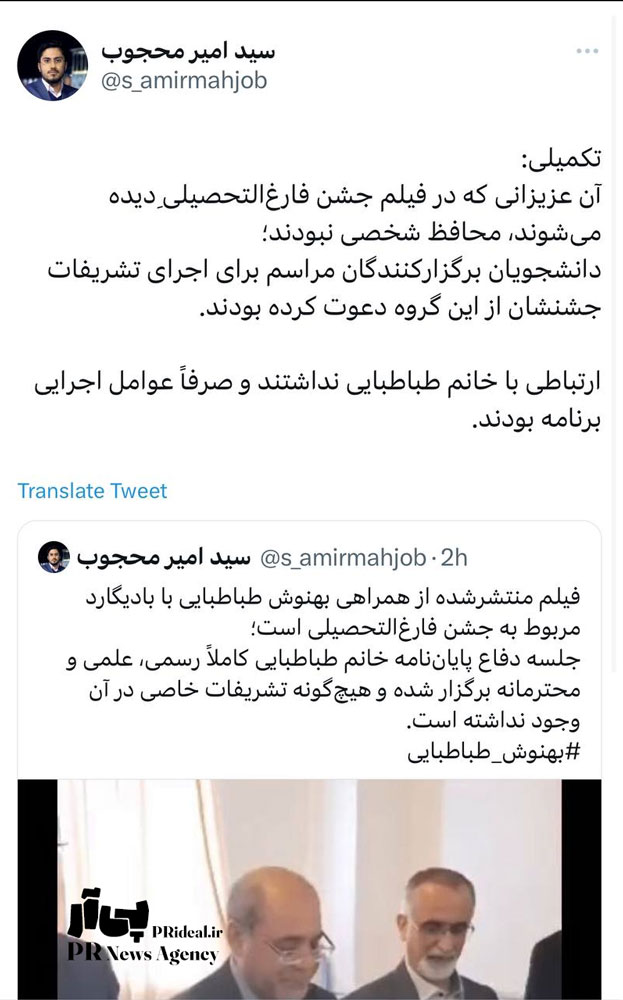Play the video in the quoted tweet
Viewport: 623px width, 1000px height.
tap(309, 890)
